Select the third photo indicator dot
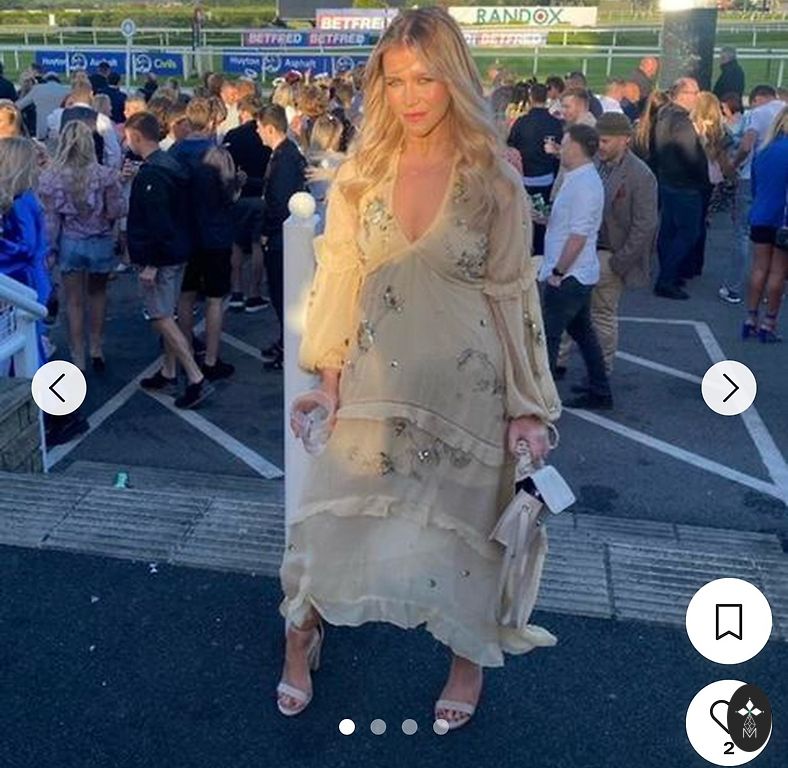Viewport: 788px width, 768px height. tap(409, 727)
